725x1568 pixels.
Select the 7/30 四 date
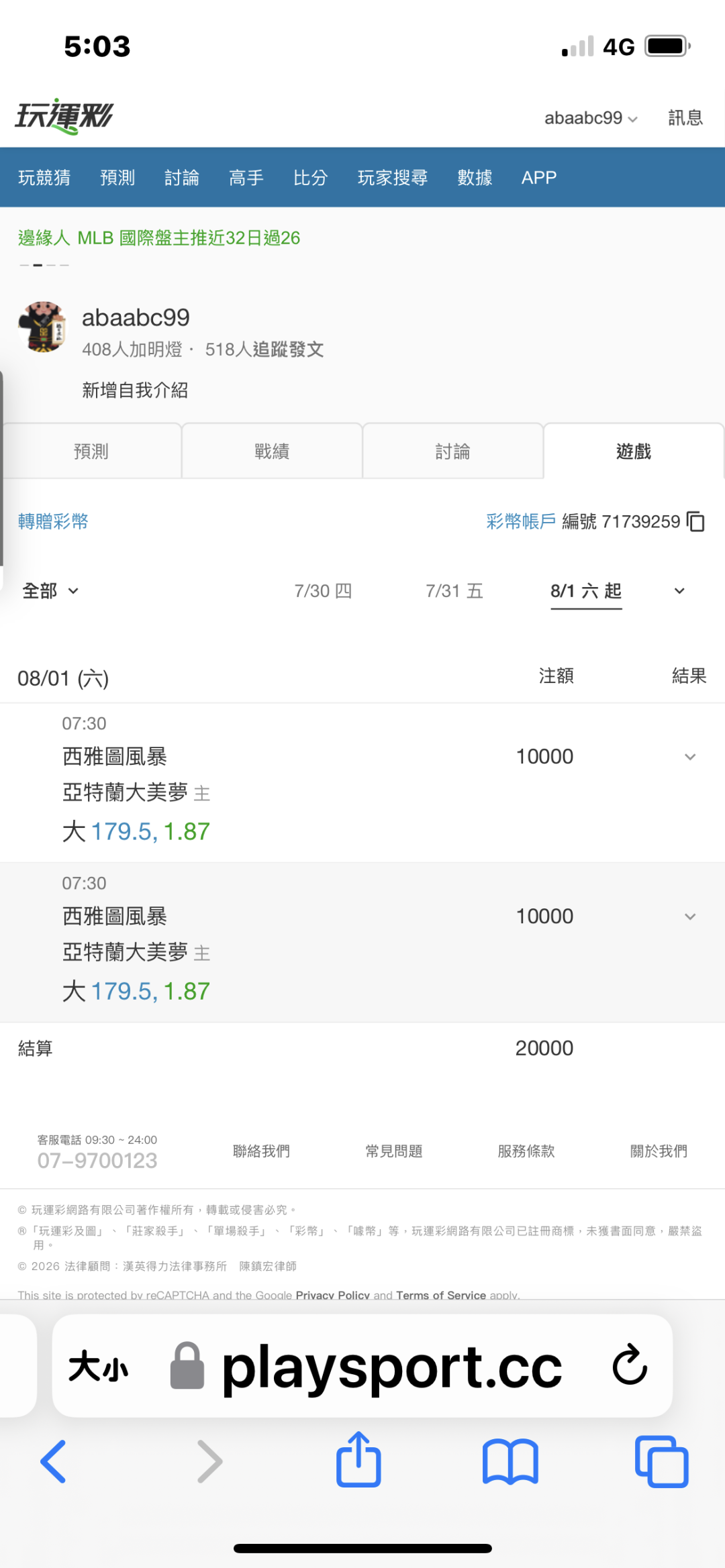tap(323, 591)
